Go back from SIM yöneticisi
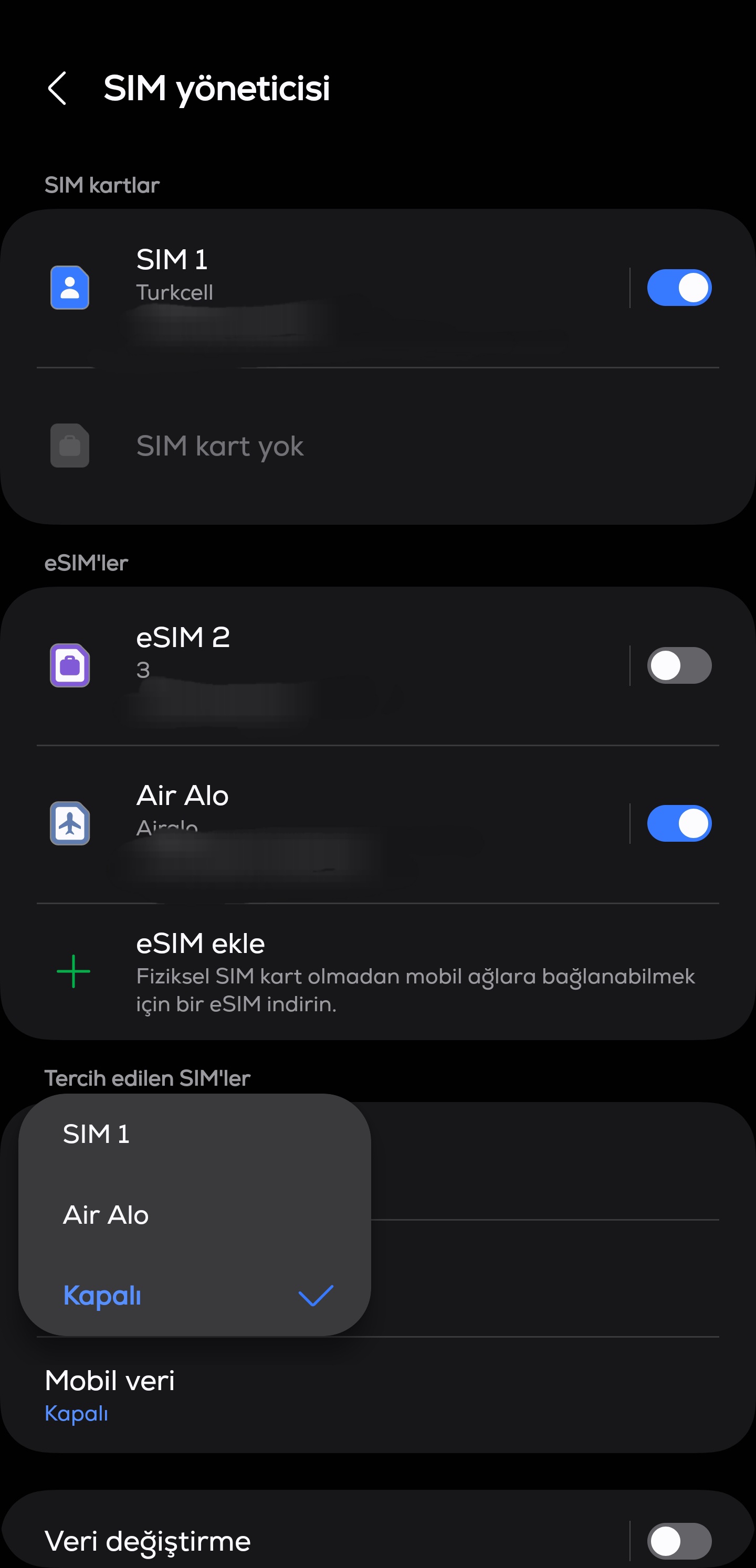Screen dimensions: 756x1568 (x=57, y=88)
